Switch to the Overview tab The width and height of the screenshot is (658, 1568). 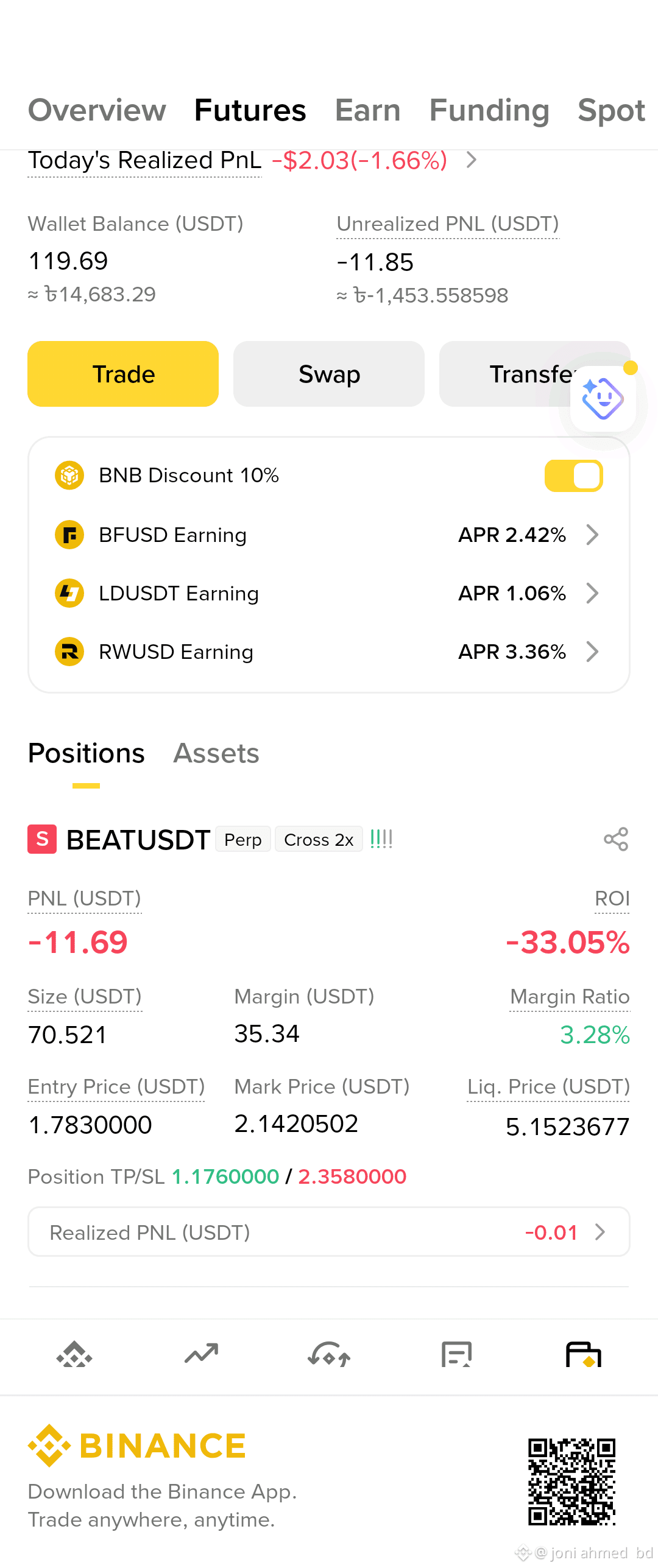(x=97, y=110)
